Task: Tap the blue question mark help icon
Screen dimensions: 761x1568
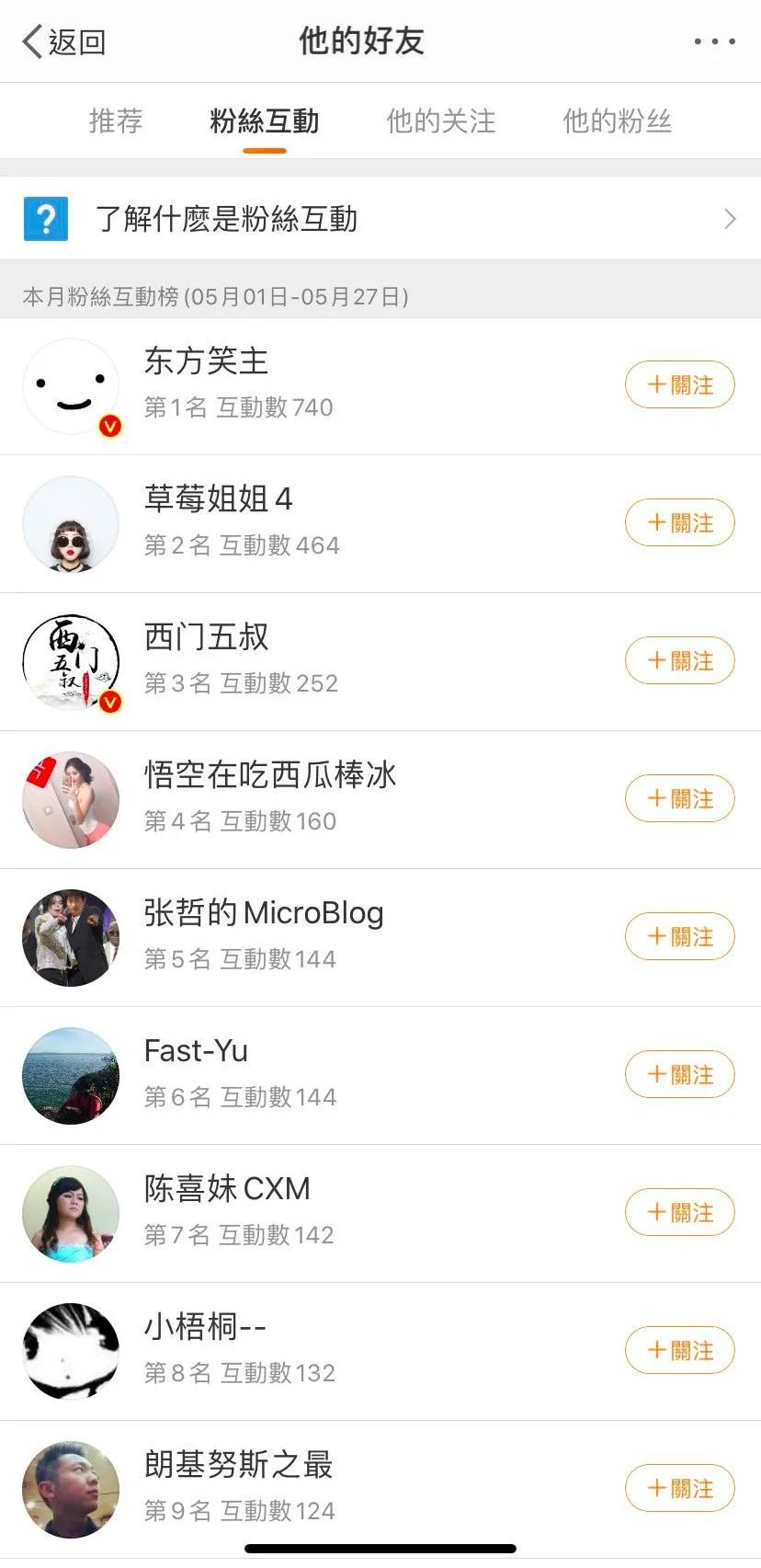Action: pos(46,219)
